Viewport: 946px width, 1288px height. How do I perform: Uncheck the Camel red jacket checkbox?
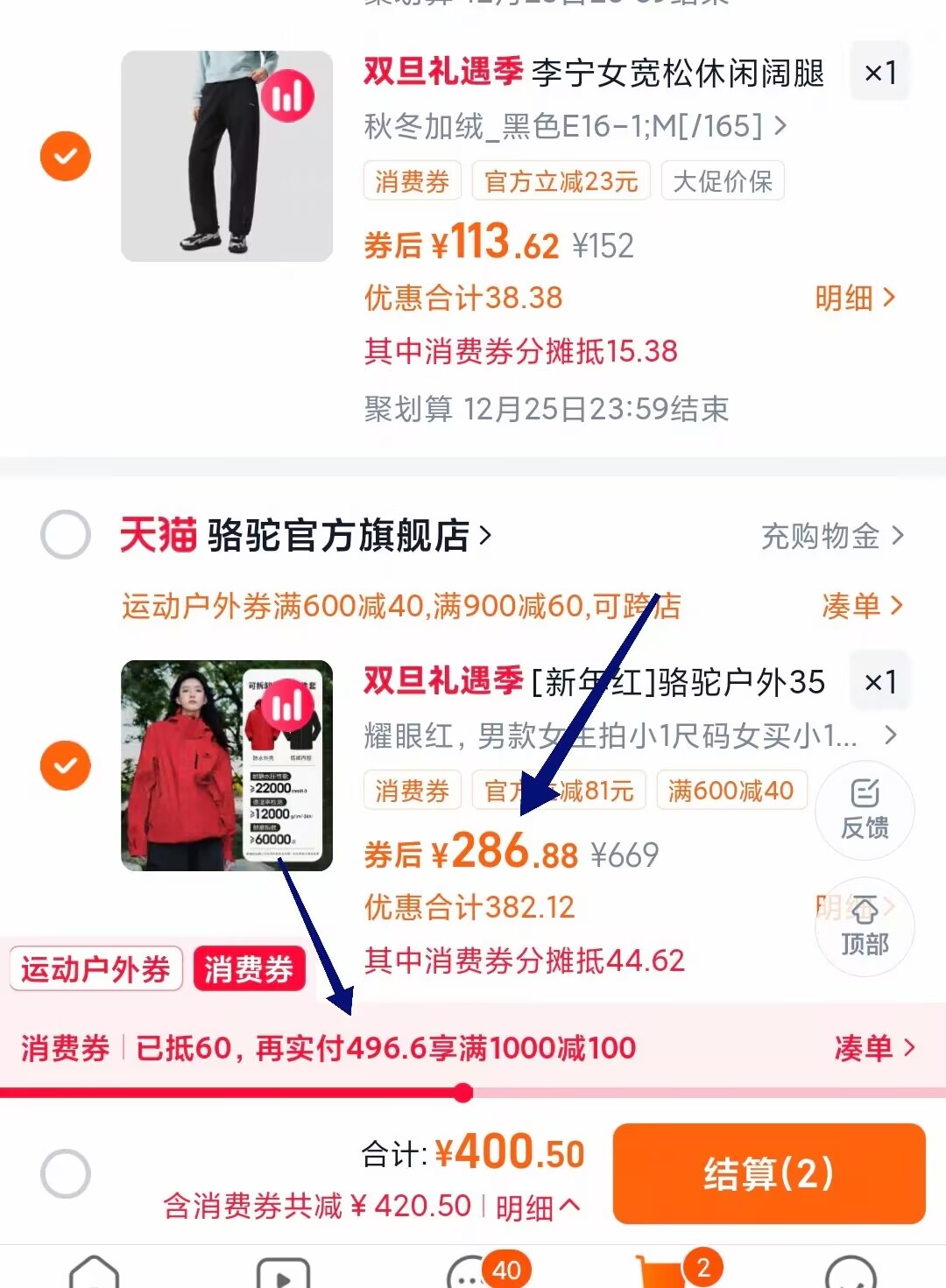click(66, 765)
